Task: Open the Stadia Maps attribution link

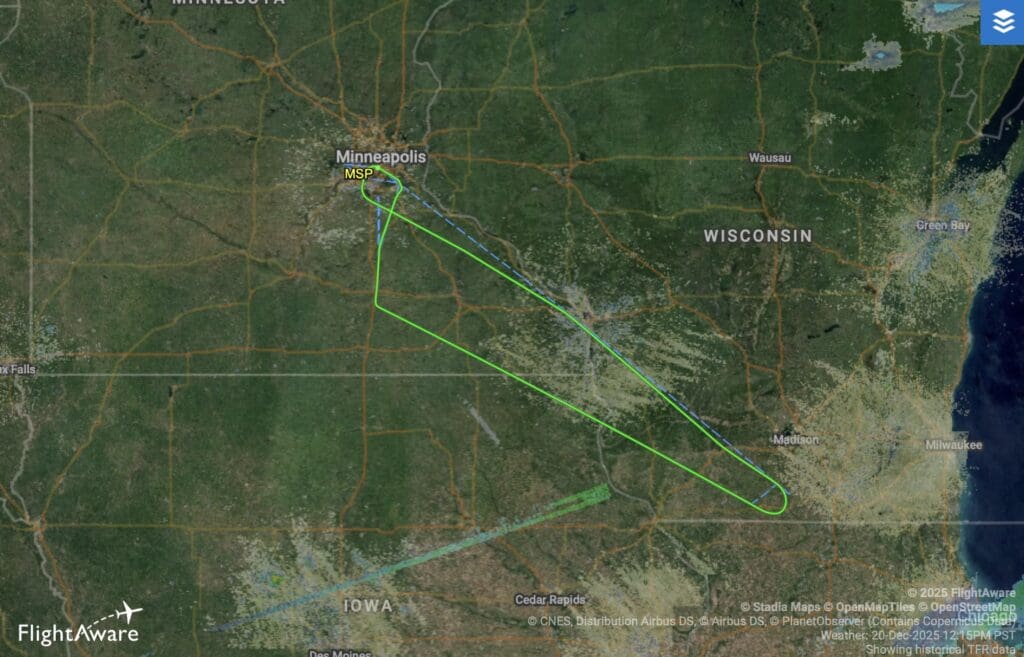Action: [786, 607]
